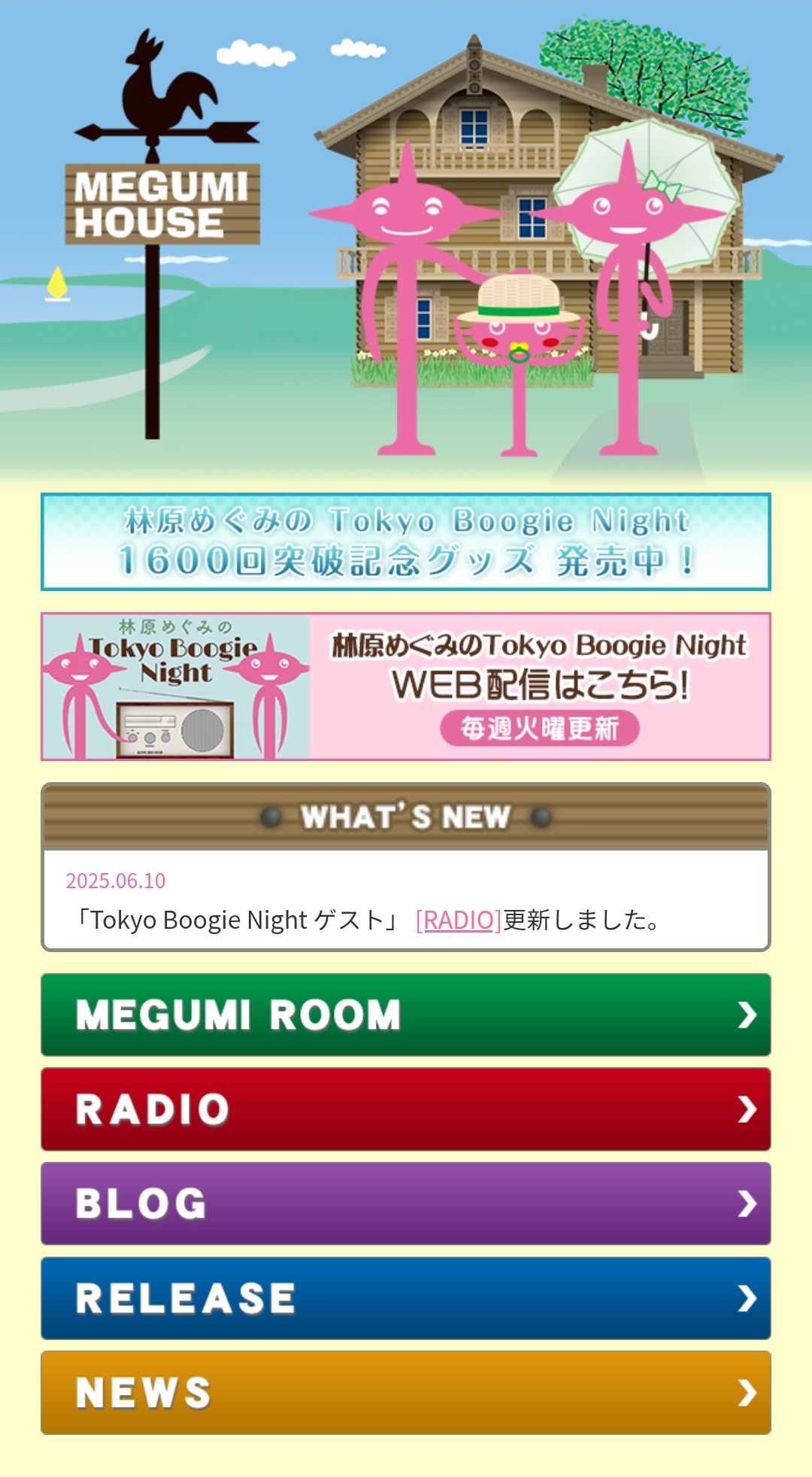
Task: View the RELEASE section
Action: coord(406,1298)
